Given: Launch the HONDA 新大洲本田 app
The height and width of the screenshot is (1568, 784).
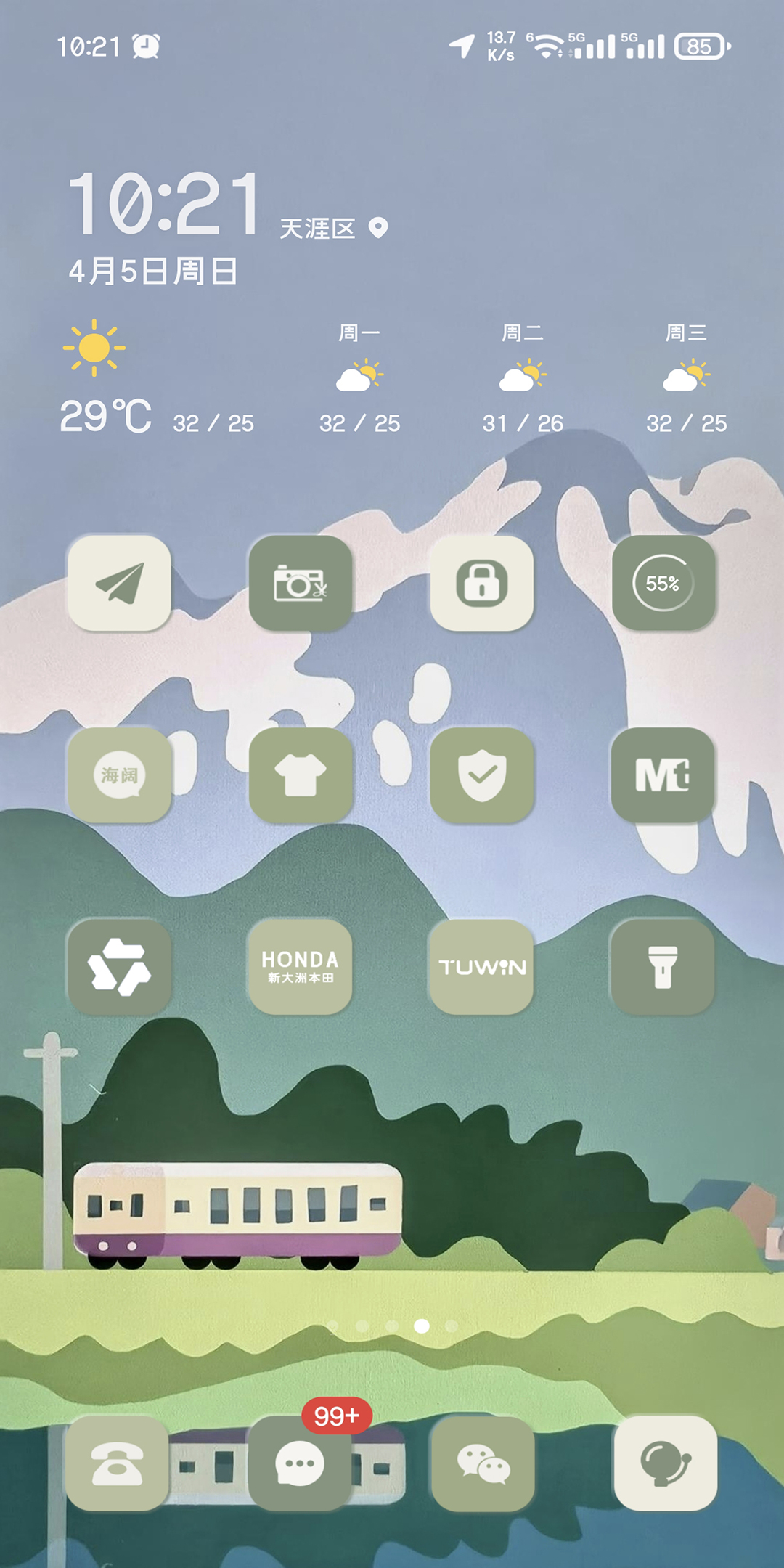Looking at the screenshot, I should click(x=301, y=967).
